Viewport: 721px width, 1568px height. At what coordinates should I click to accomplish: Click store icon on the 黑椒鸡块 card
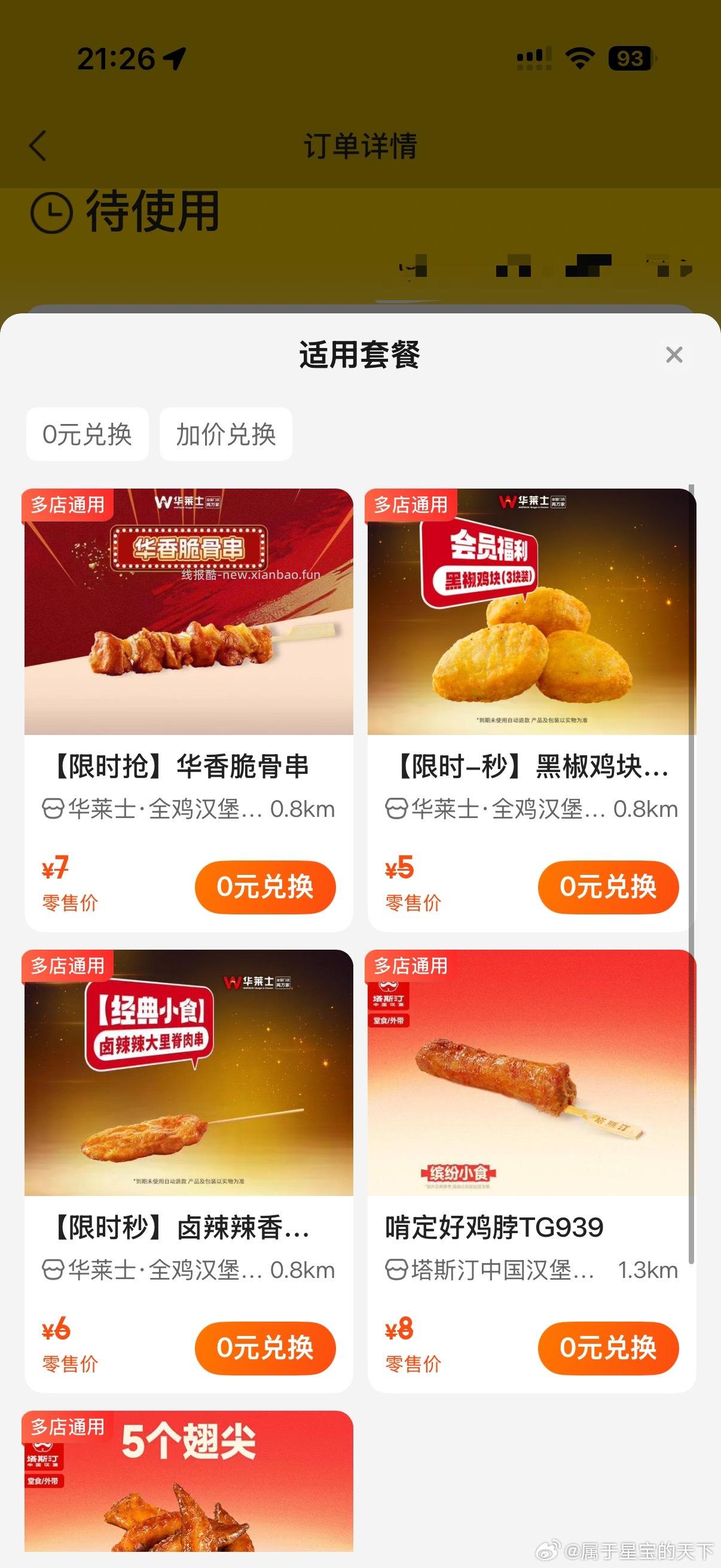pos(398,810)
